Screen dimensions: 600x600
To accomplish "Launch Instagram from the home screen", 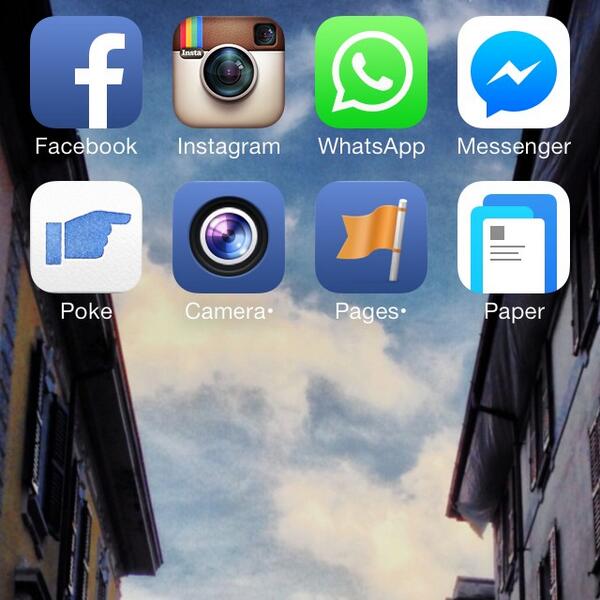I will 228,72.
